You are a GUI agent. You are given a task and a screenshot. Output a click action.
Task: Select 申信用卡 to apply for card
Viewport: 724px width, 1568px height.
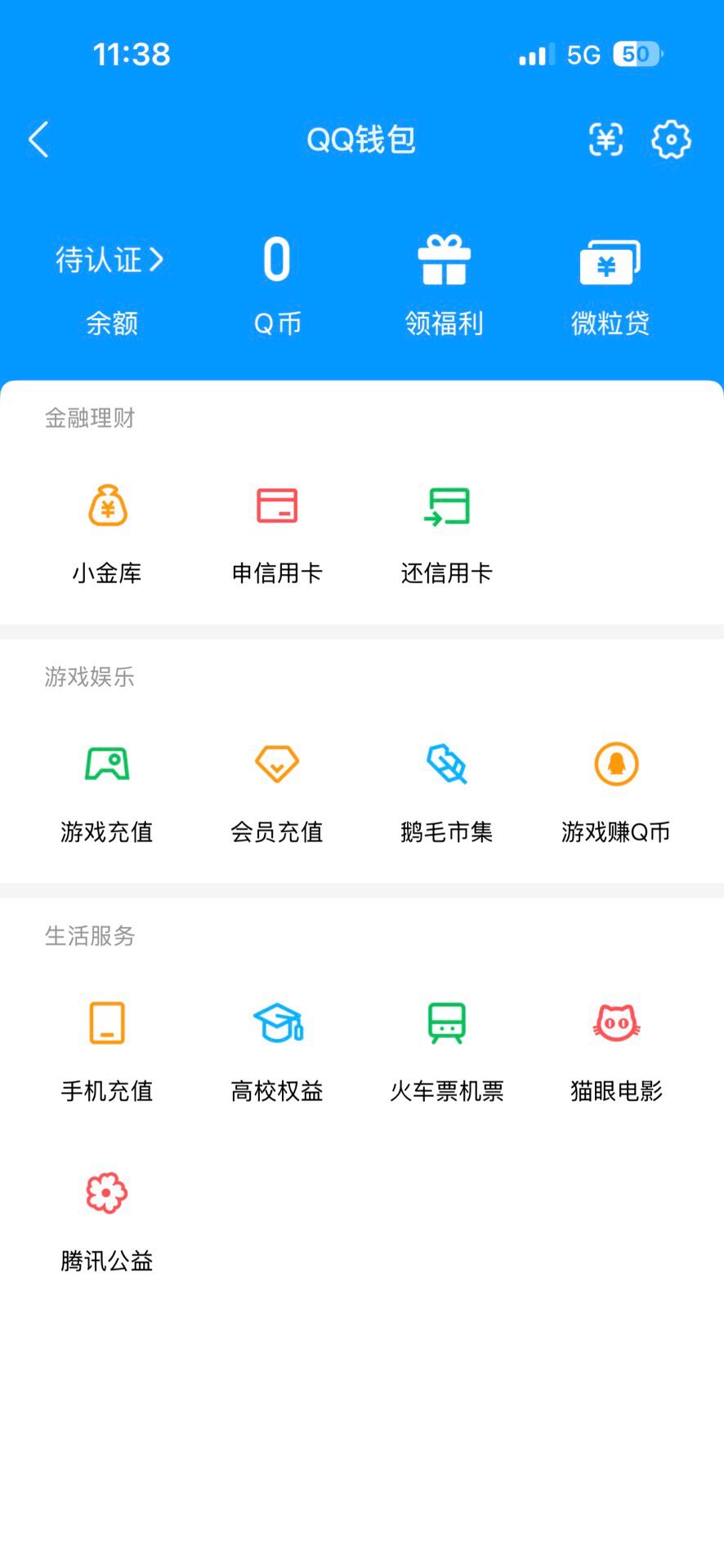click(x=277, y=533)
